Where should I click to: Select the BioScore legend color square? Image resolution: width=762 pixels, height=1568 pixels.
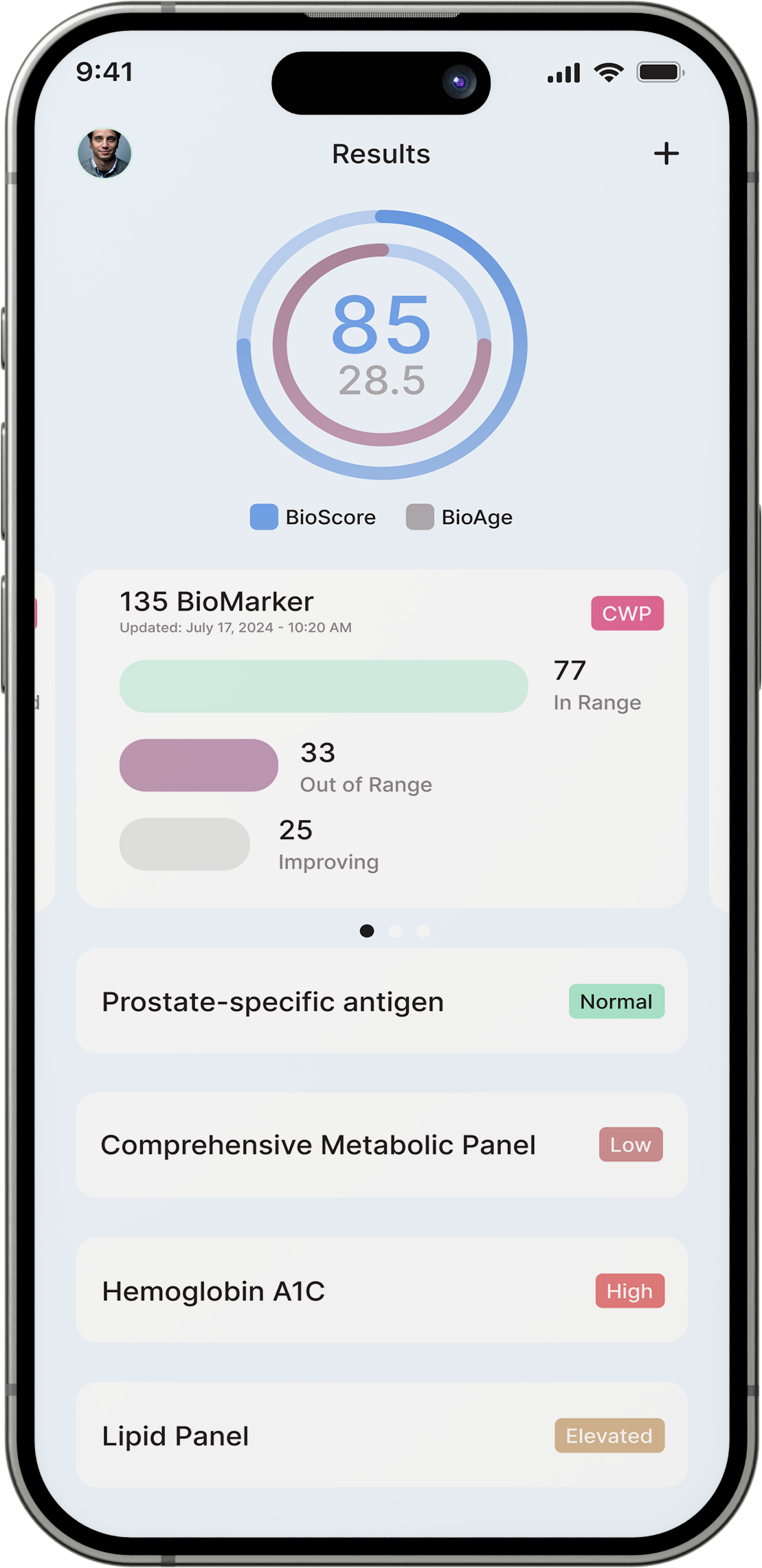pos(266,516)
